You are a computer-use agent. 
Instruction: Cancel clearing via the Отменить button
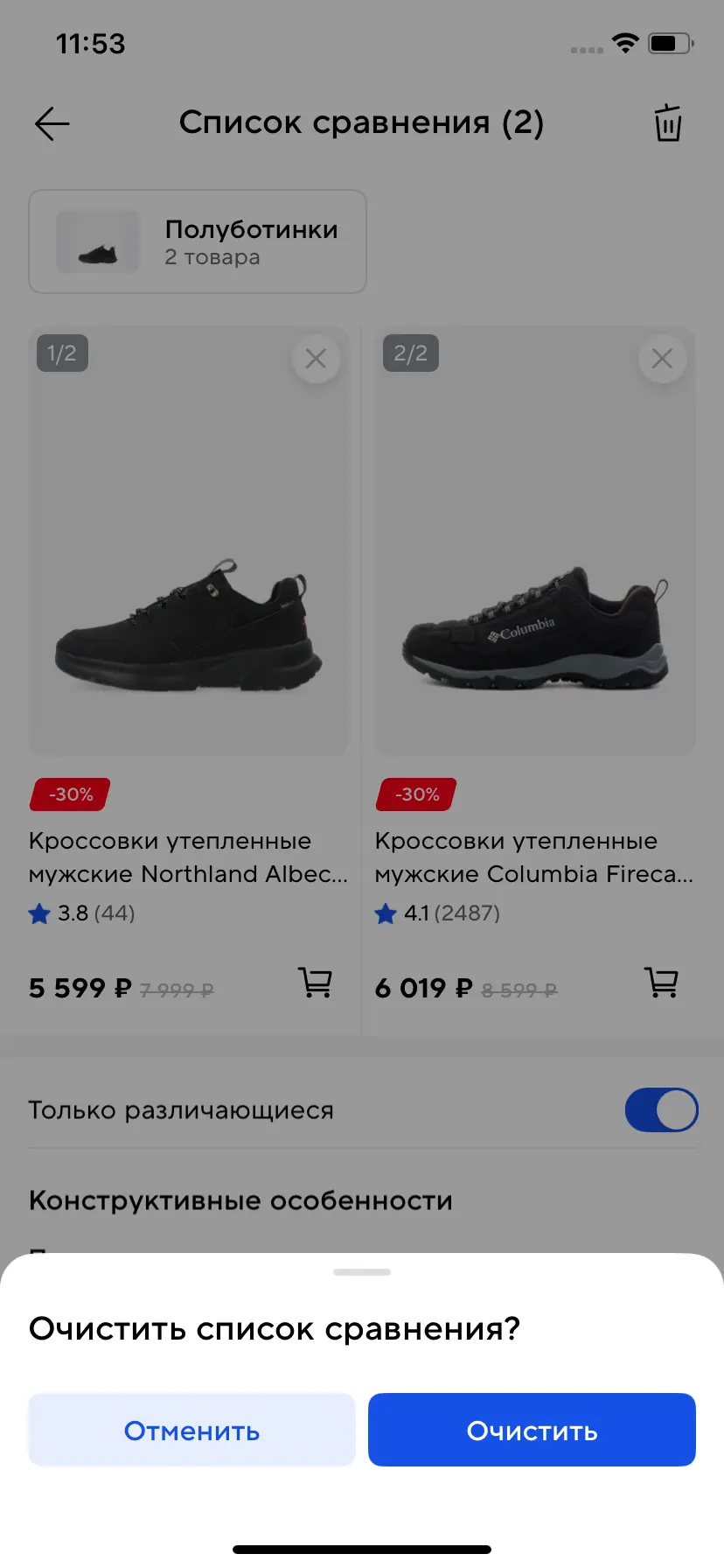tap(191, 1431)
